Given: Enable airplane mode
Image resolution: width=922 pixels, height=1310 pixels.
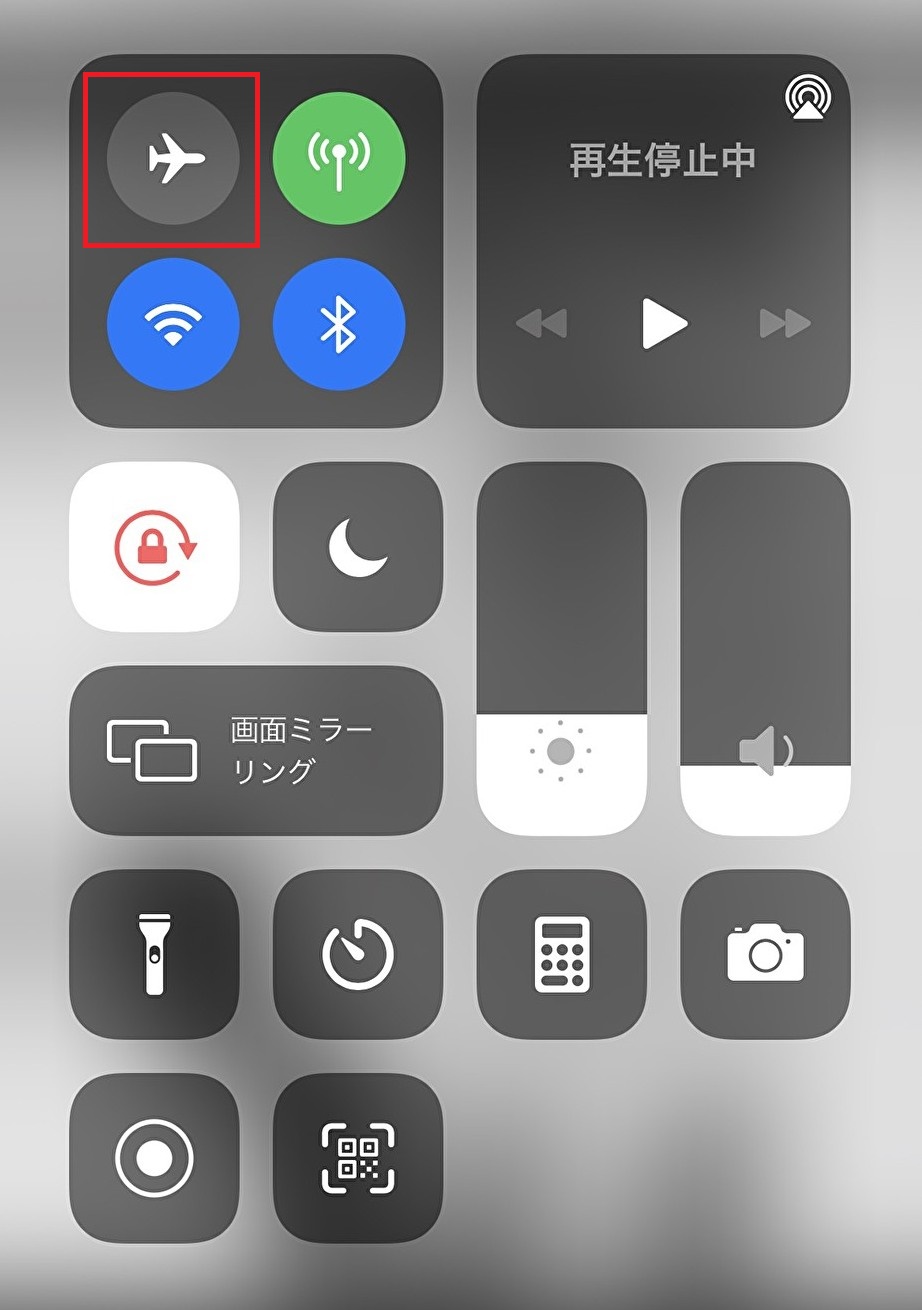Looking at the screenshot, I should (x=173, y=158).
